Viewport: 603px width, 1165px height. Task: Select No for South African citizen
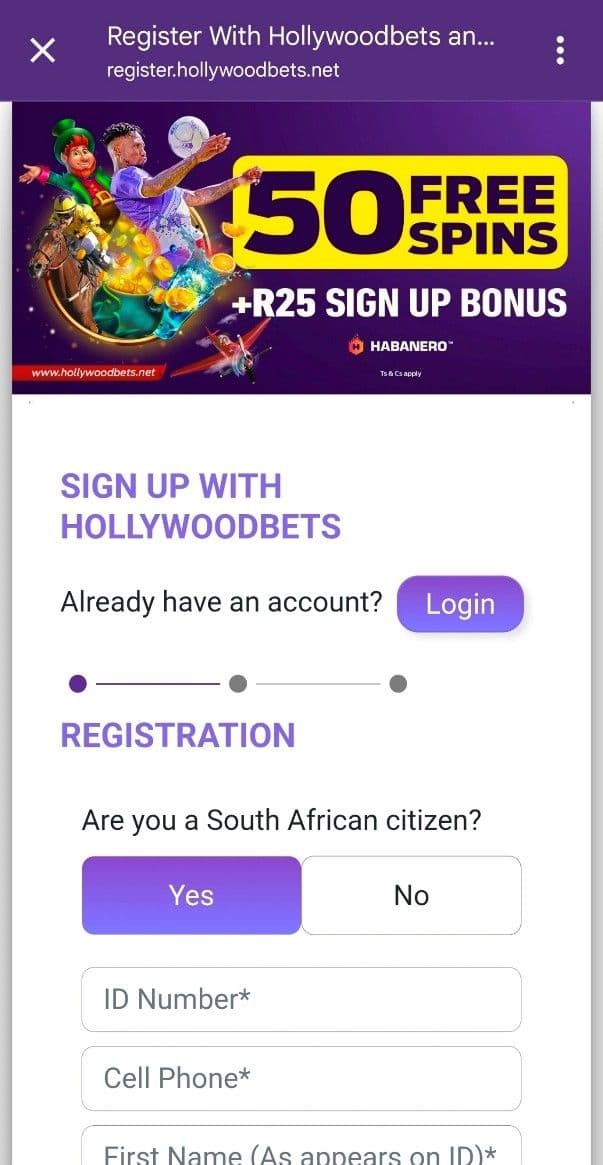click(411, 895)
